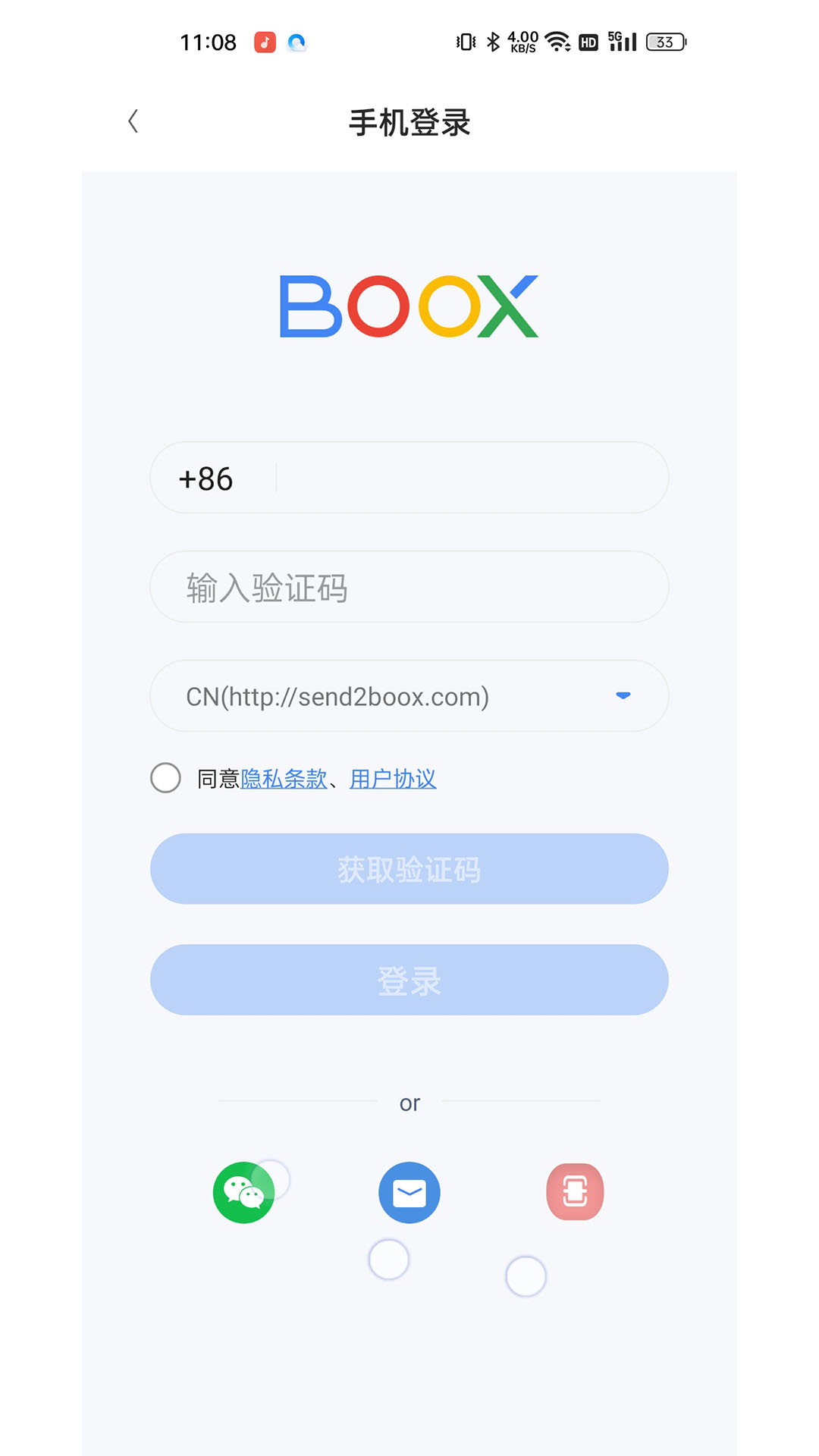Open the +86 country code selector
This screenshot has height=1456, width=819.
[x=206, y=479]
